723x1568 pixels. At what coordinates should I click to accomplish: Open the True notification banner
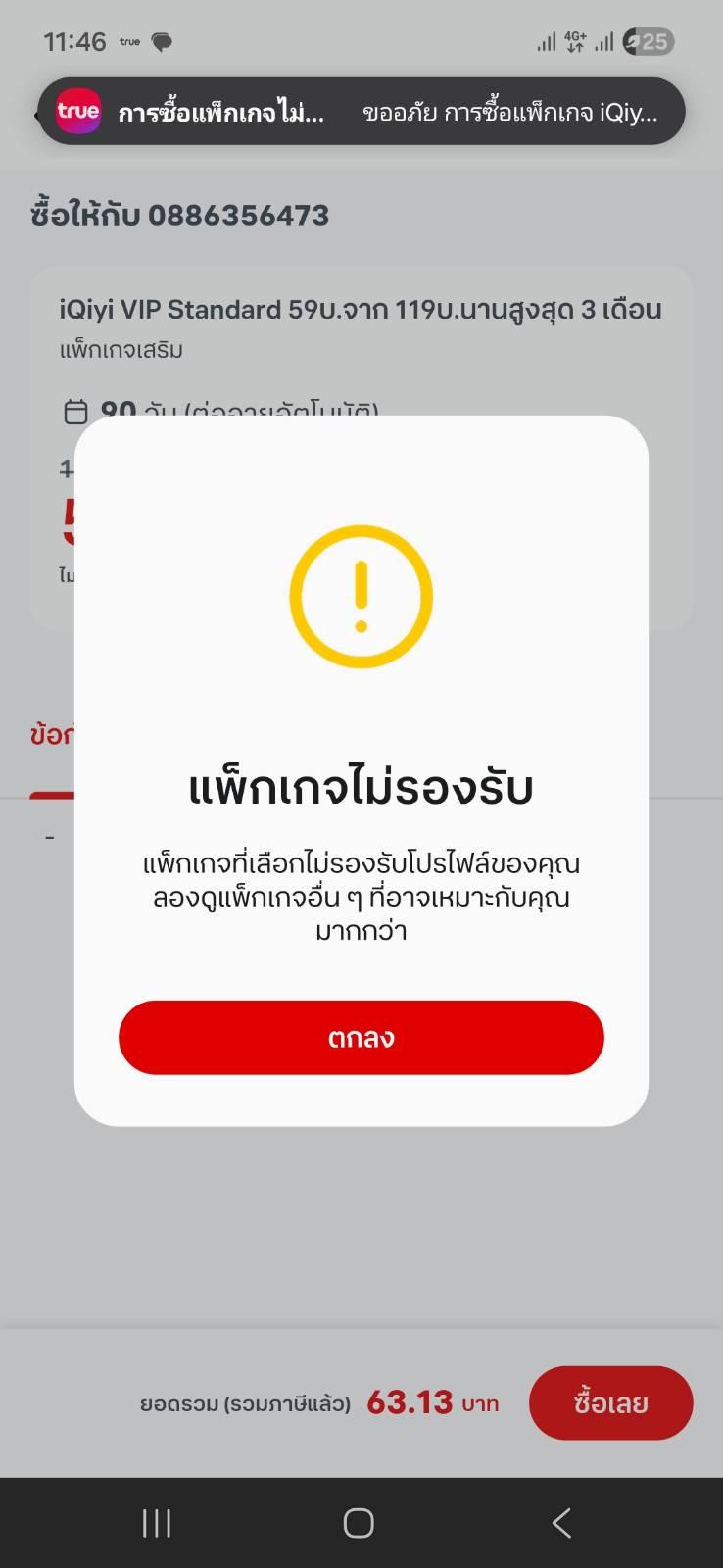[x=361, y=112]
